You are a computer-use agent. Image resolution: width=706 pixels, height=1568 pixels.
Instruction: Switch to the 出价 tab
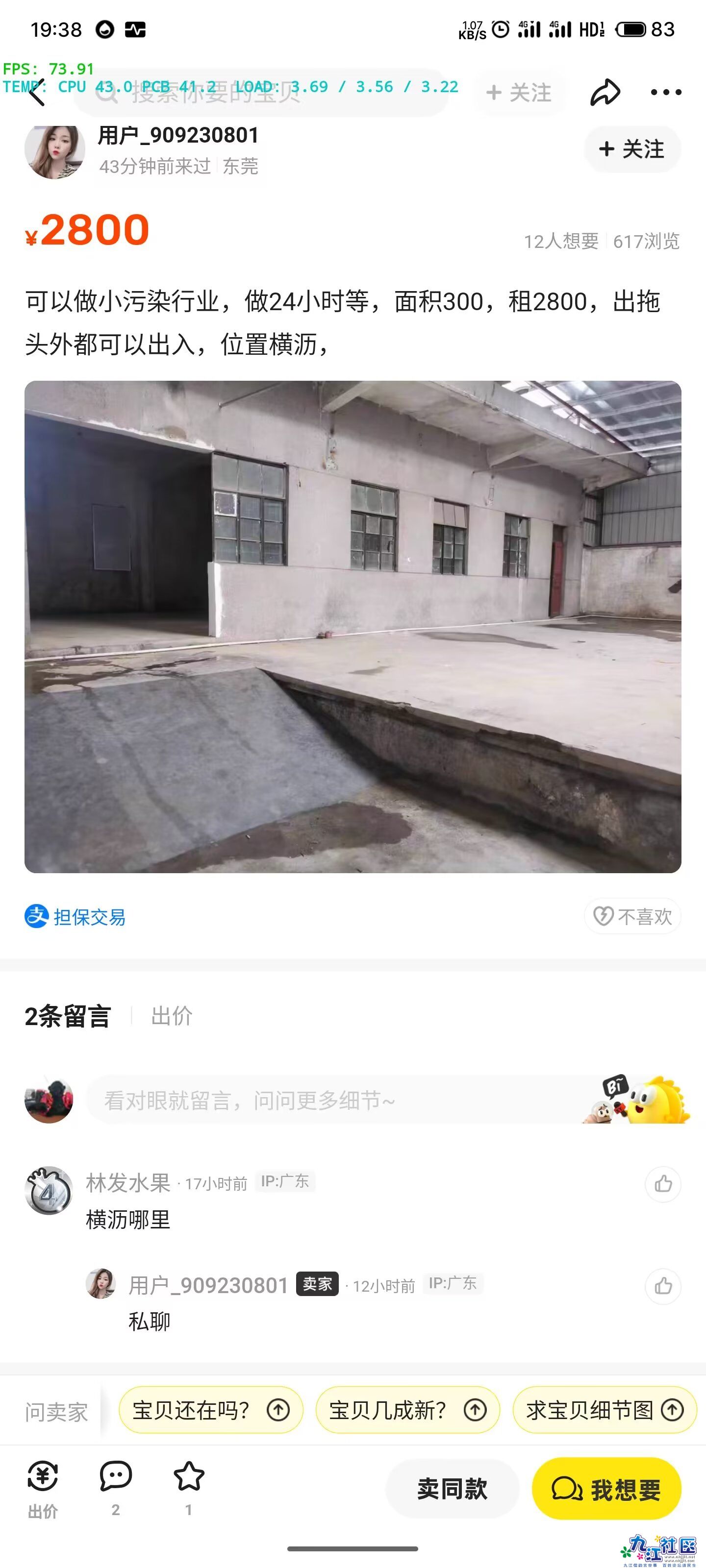(x=172, y=1016)
